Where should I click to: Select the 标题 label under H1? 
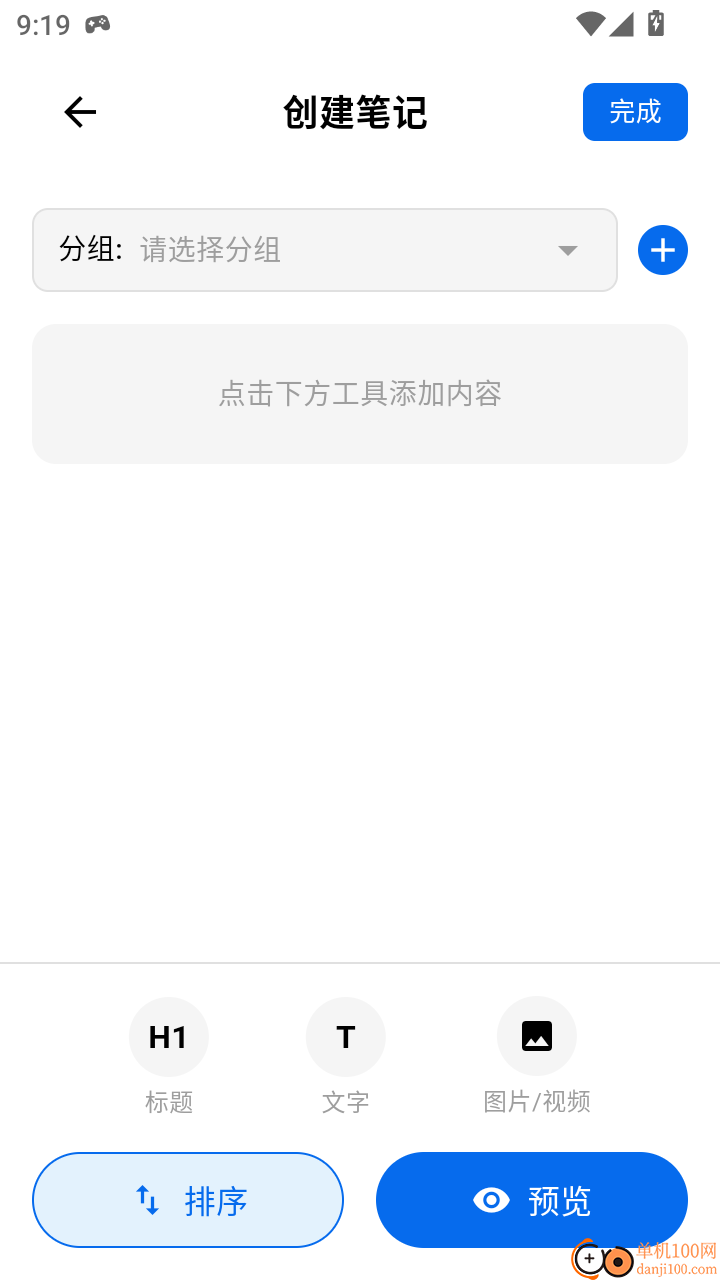click(x=168, y=1102)
